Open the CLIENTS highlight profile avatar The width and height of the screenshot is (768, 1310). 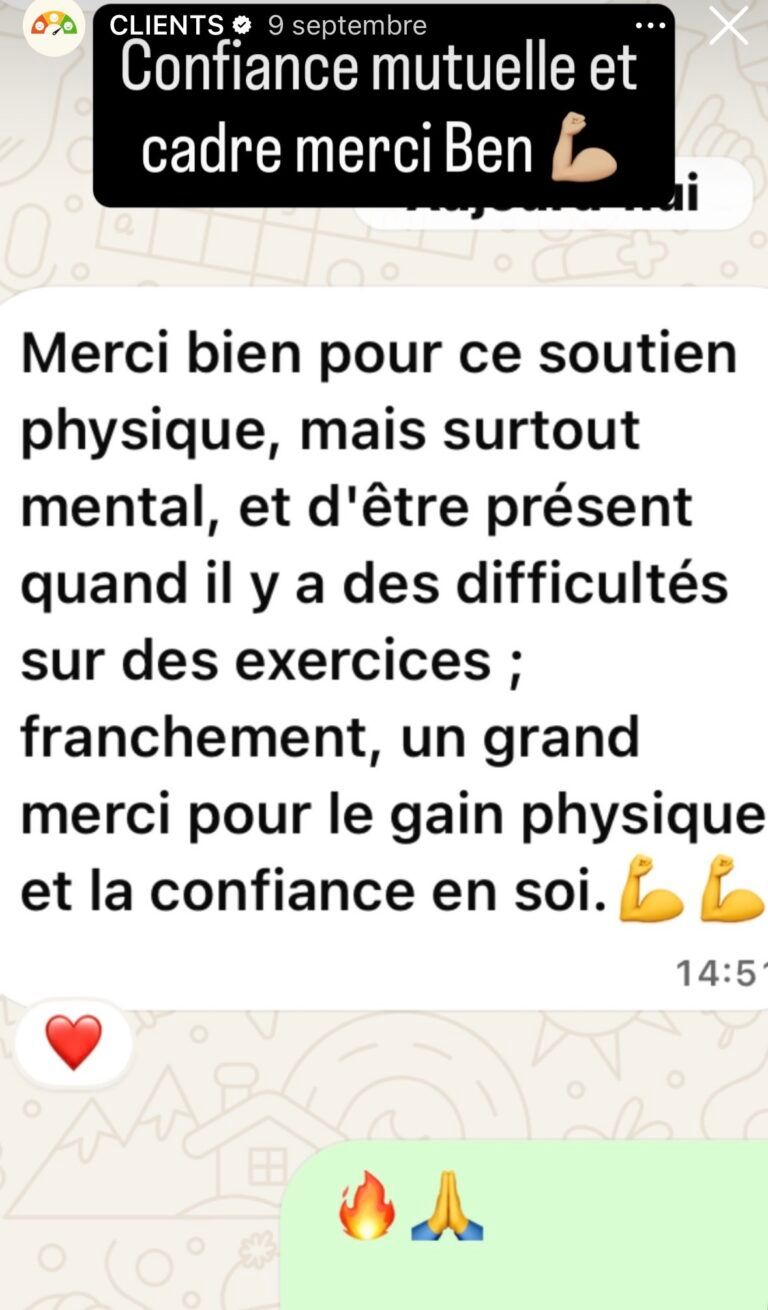click(54, 26)
